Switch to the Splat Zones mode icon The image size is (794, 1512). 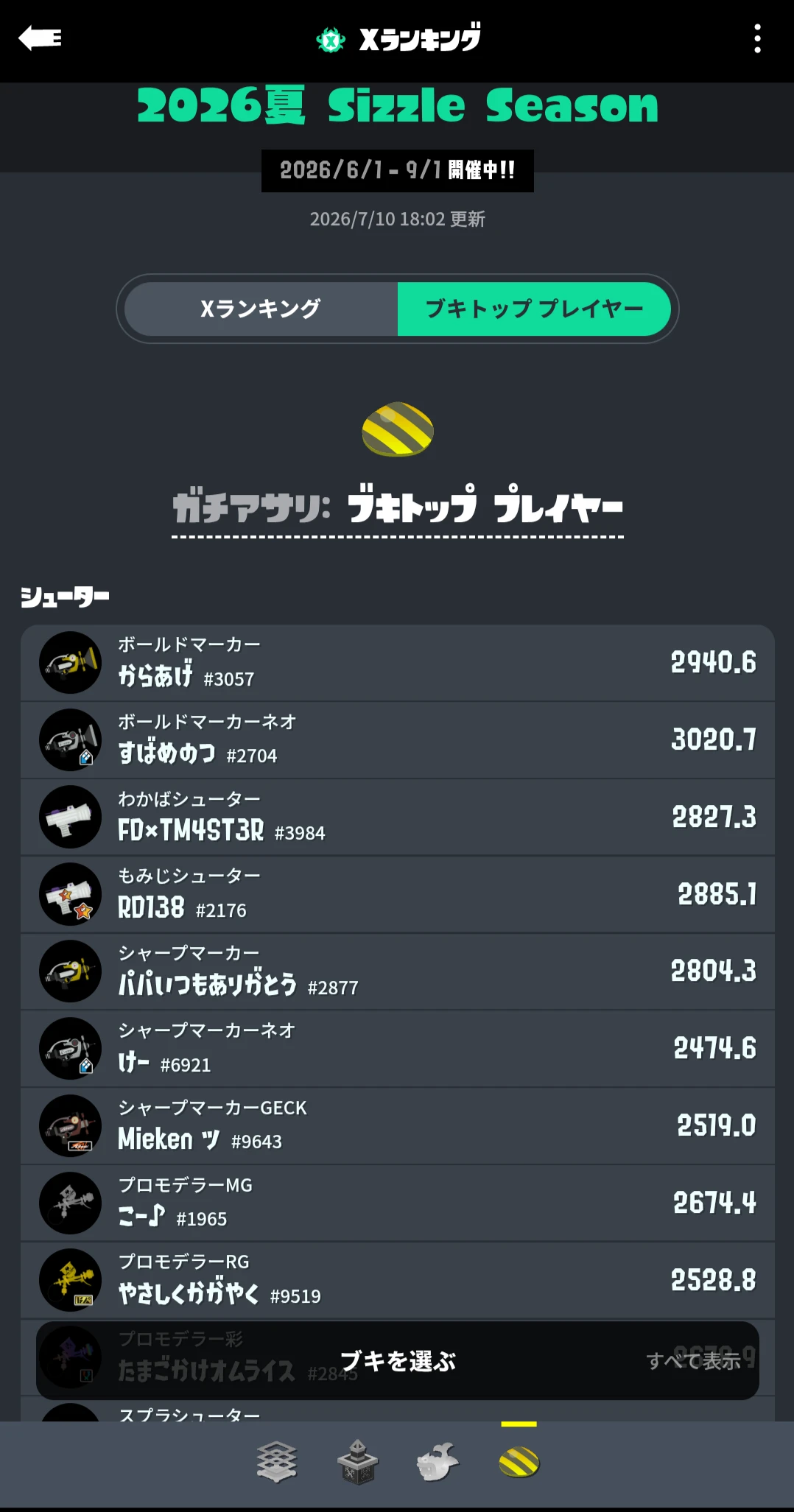pos(277,1463)
